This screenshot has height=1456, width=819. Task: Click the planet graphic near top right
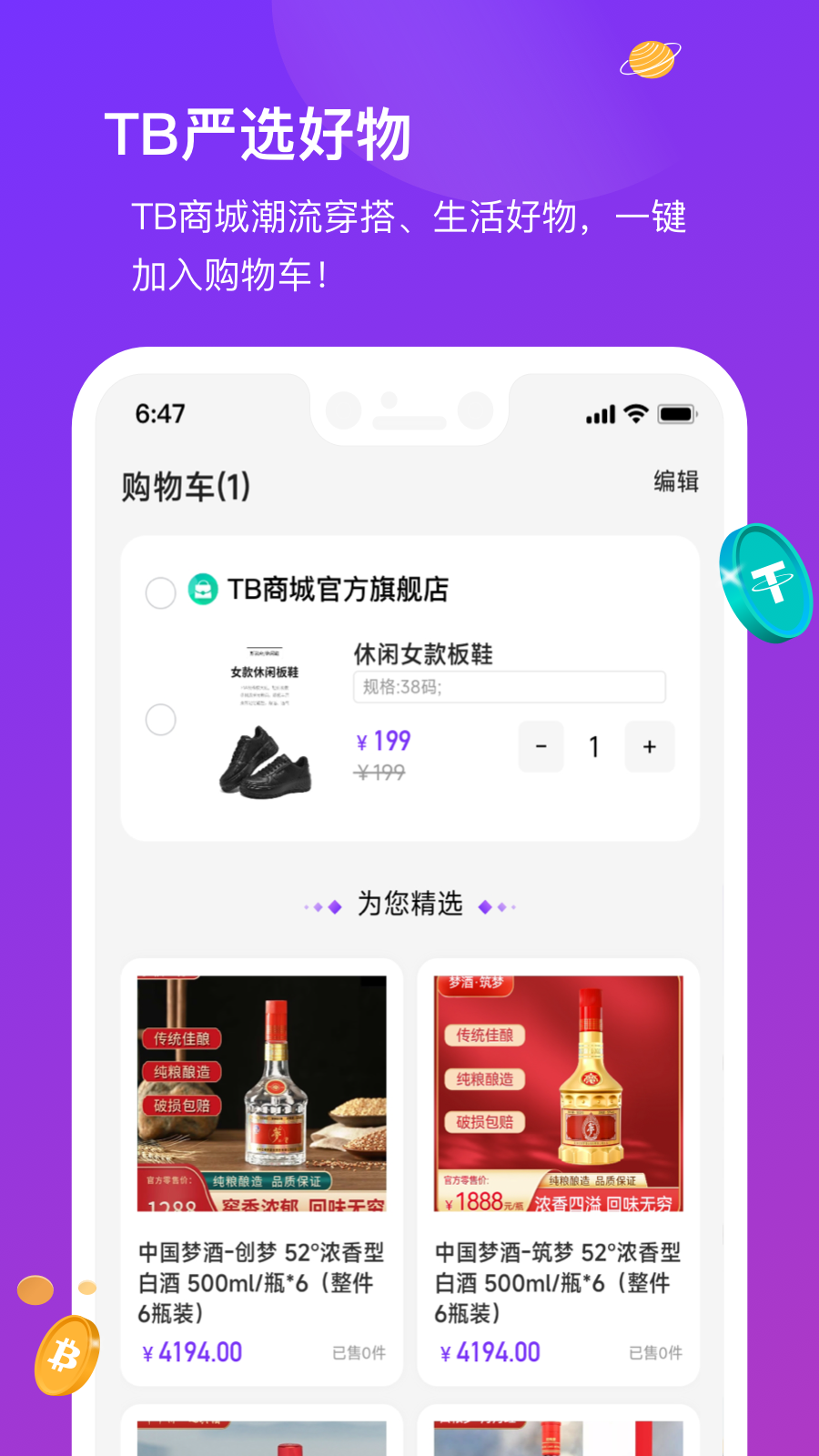pyautogui.click(x=650, y=58)
